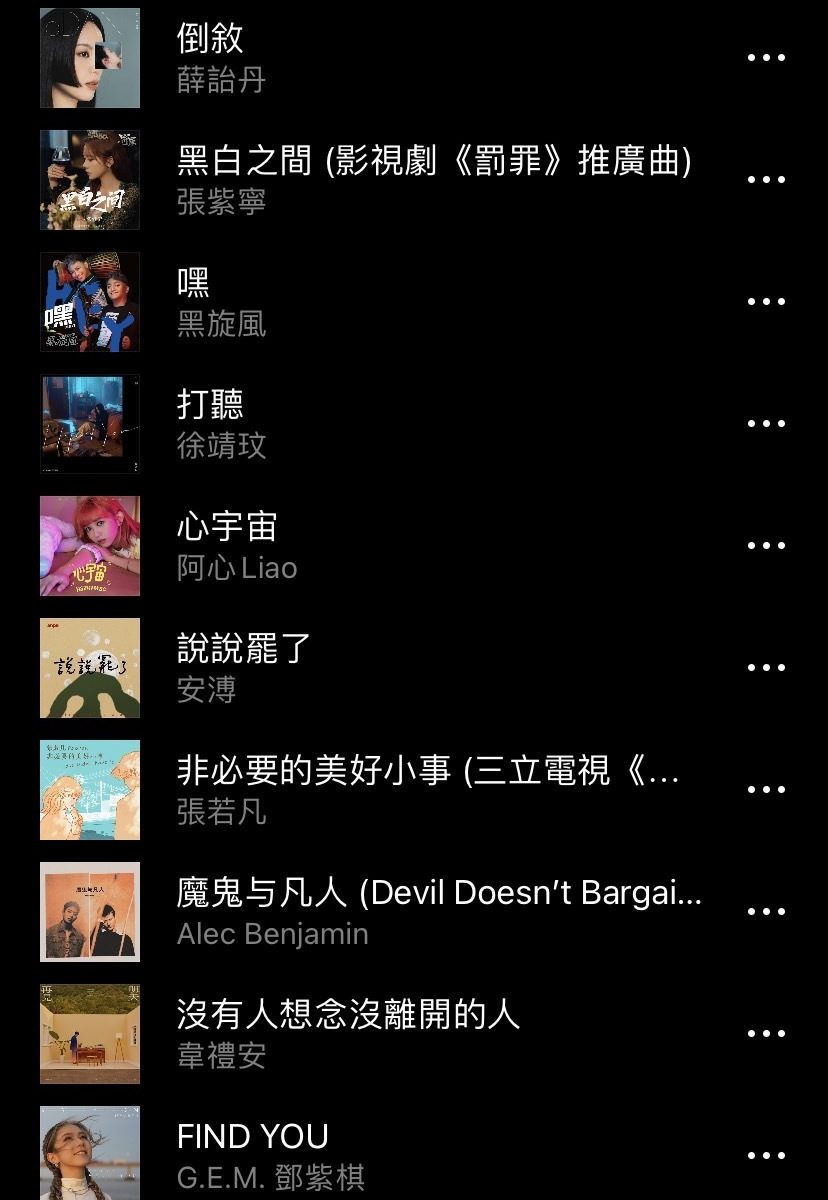Viewport: 828px width, 1200px height.
Task: Open more options for 嘿
Action: point(766,302)
